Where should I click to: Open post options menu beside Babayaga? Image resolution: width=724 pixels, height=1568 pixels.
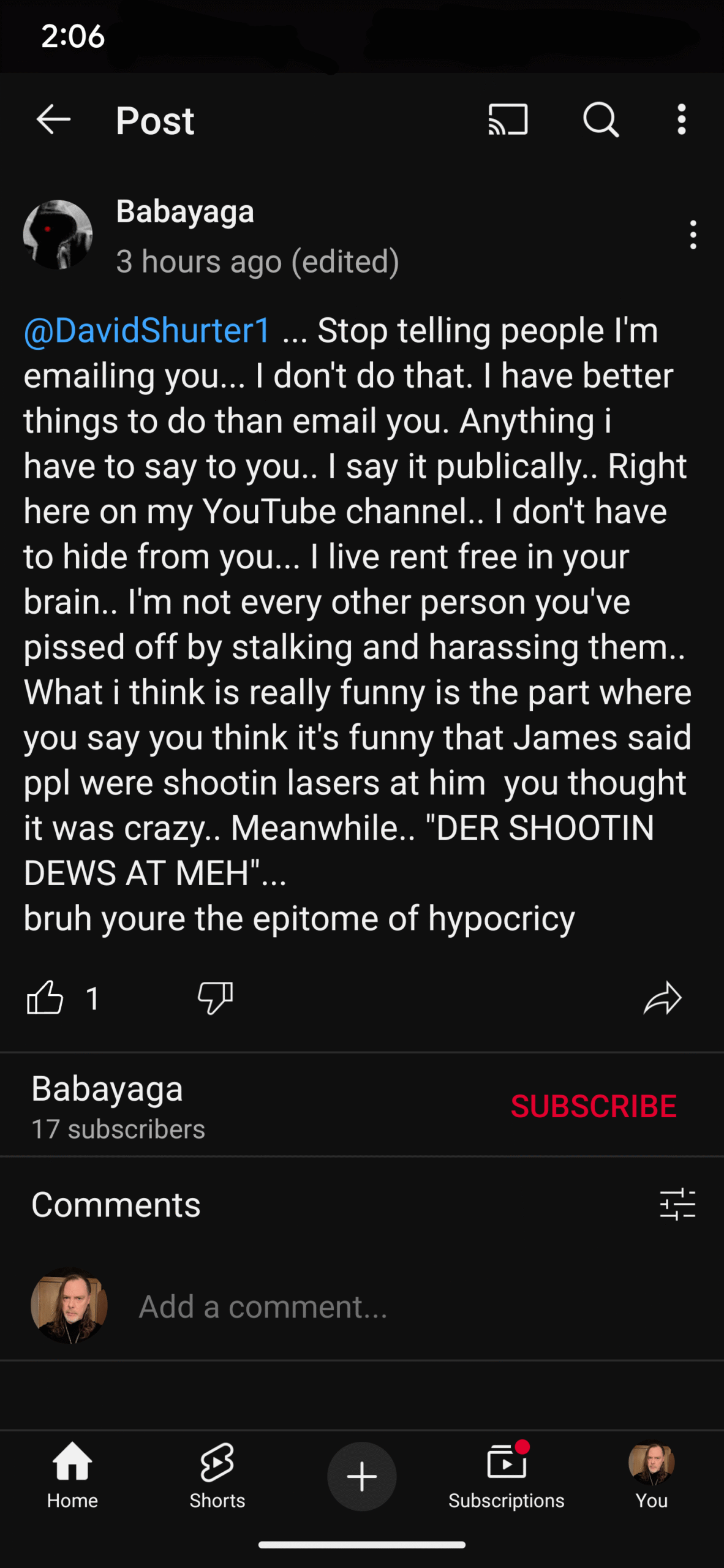pyautogui.click(x=693, y=235)
